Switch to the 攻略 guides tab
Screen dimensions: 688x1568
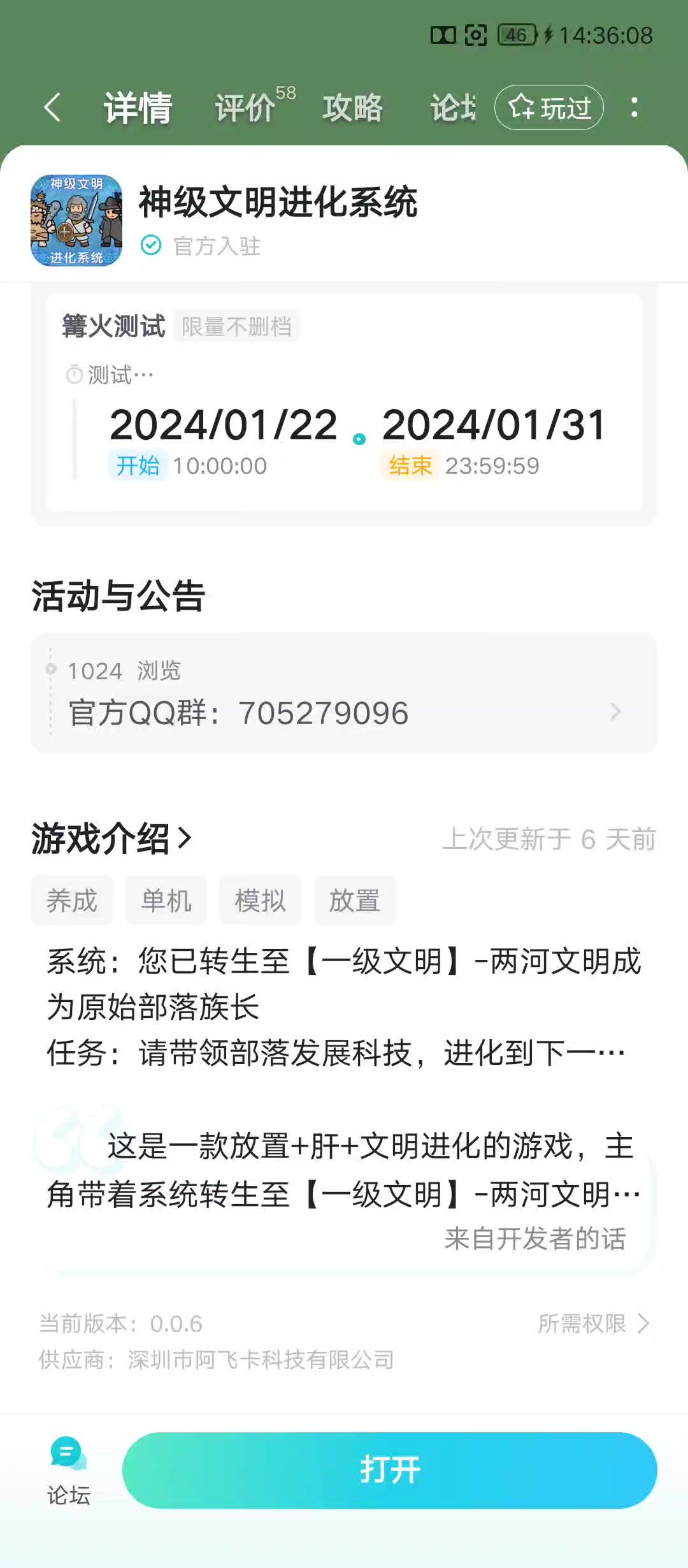(x=352, y=107)
